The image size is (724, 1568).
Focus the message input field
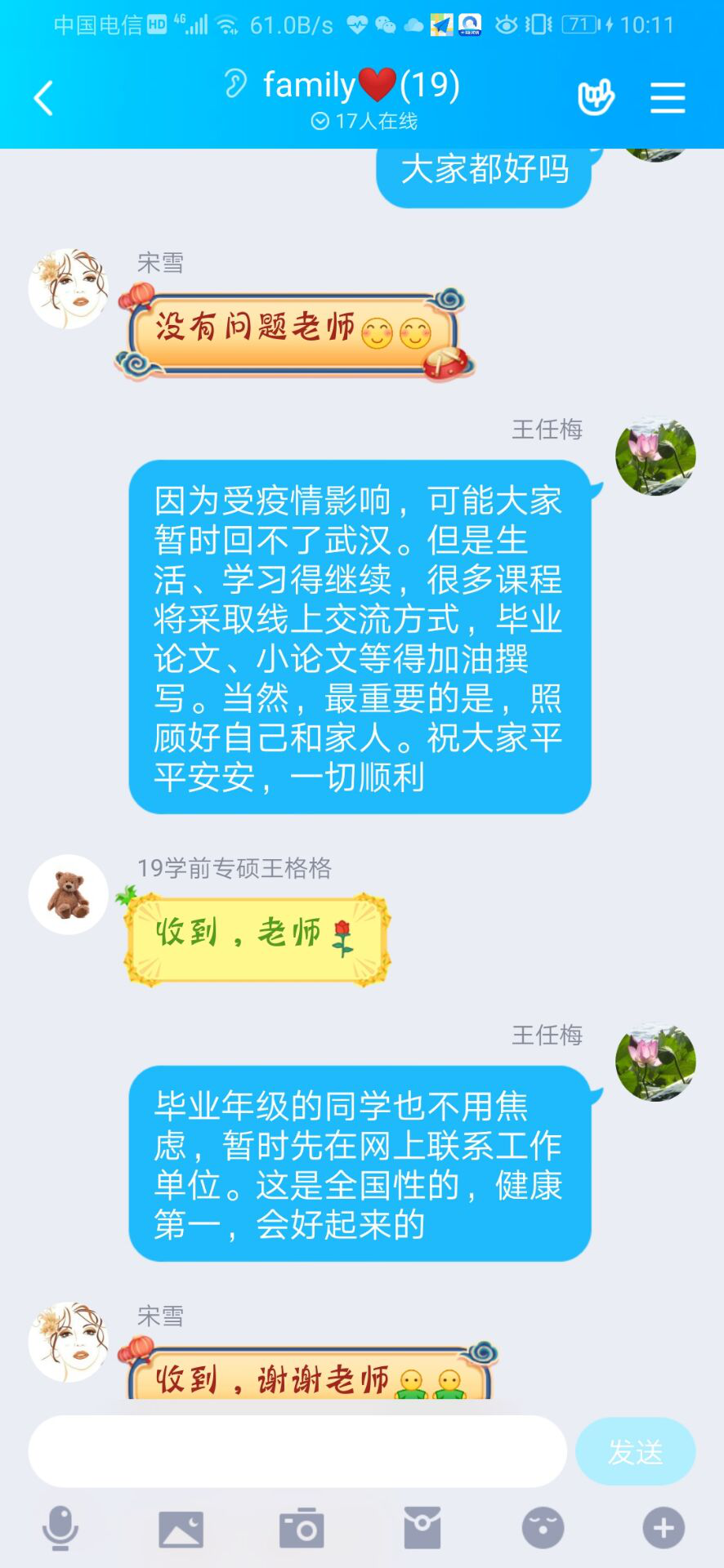(x=297, y=1451)
